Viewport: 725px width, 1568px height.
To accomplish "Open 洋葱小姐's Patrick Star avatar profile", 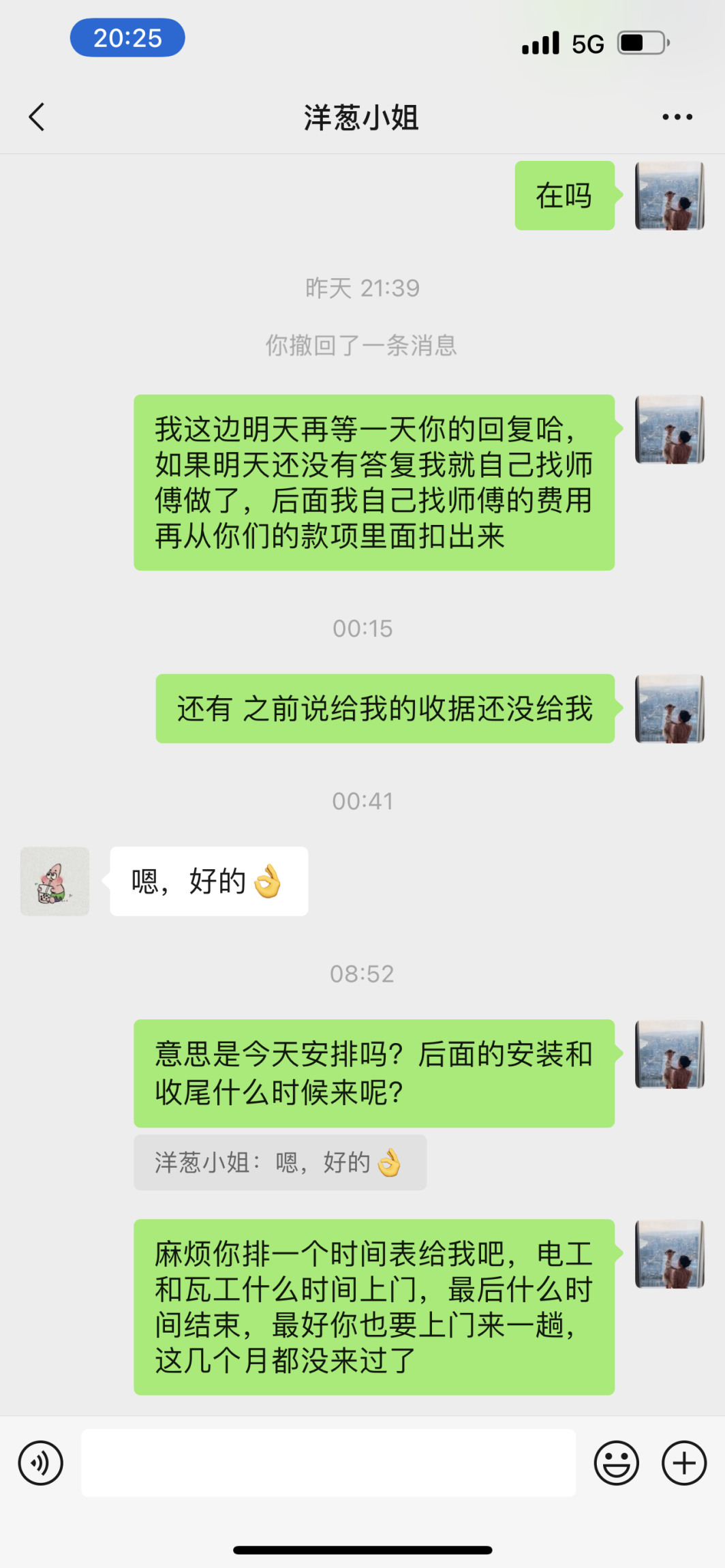I will pyautogui.click(x=55, y=881).
